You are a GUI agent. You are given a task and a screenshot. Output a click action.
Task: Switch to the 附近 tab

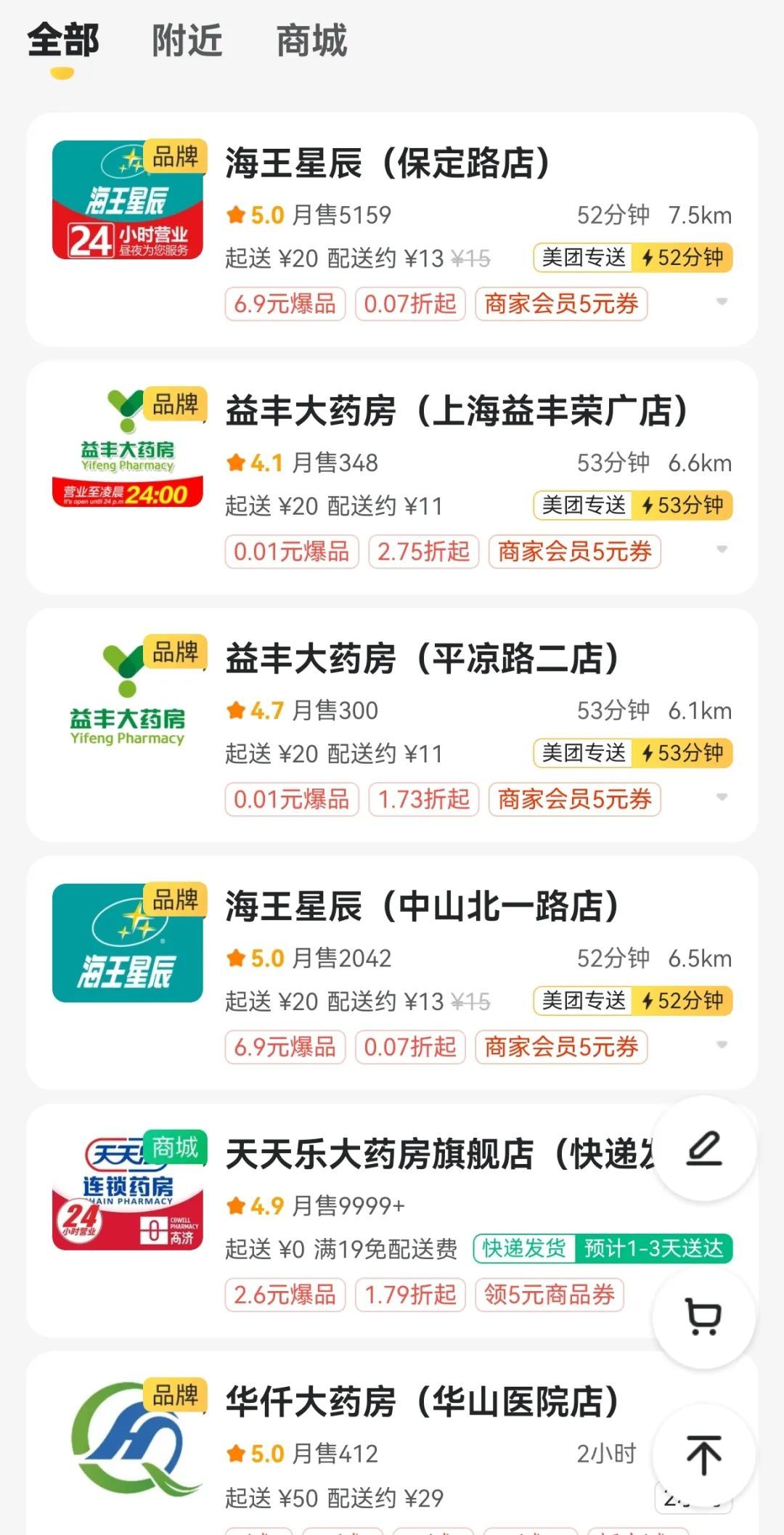click(187, 41)
